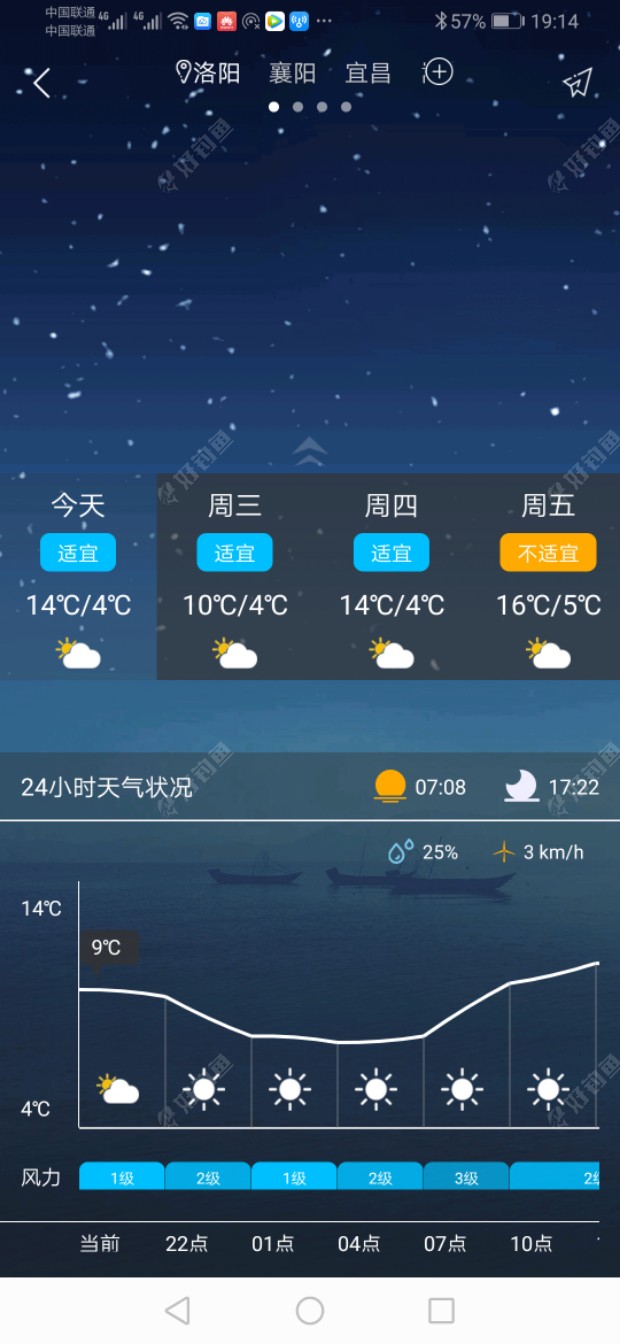Image resolution: width=620 pixels, height=1344 pixels.
Task: Select the 洛阳 city tab
Action: pos(208,73)
